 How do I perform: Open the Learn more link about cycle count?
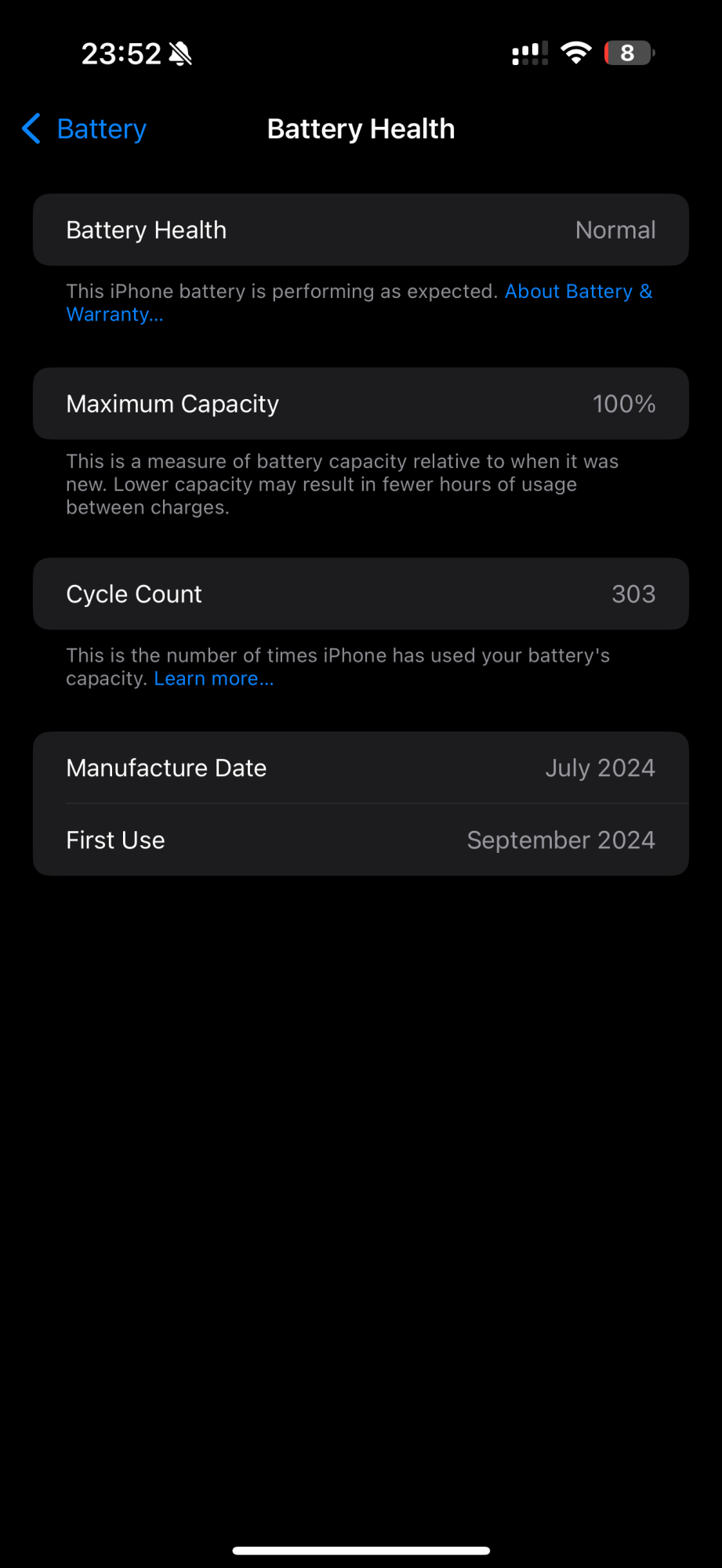(x=214, y=678)
